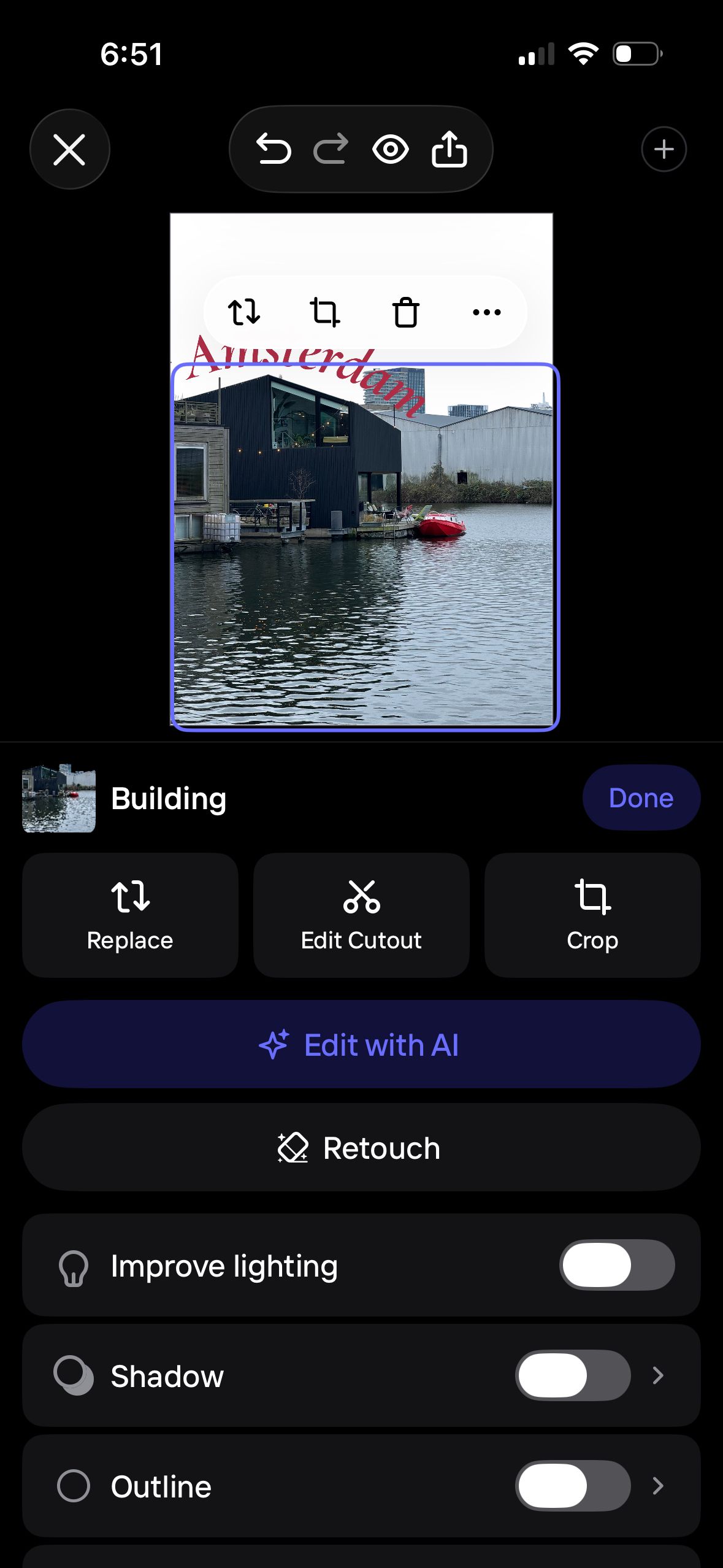This screenshot has height=1568, width=723.
Task: Select the Retouch option
Action: tap(361, 1147)
